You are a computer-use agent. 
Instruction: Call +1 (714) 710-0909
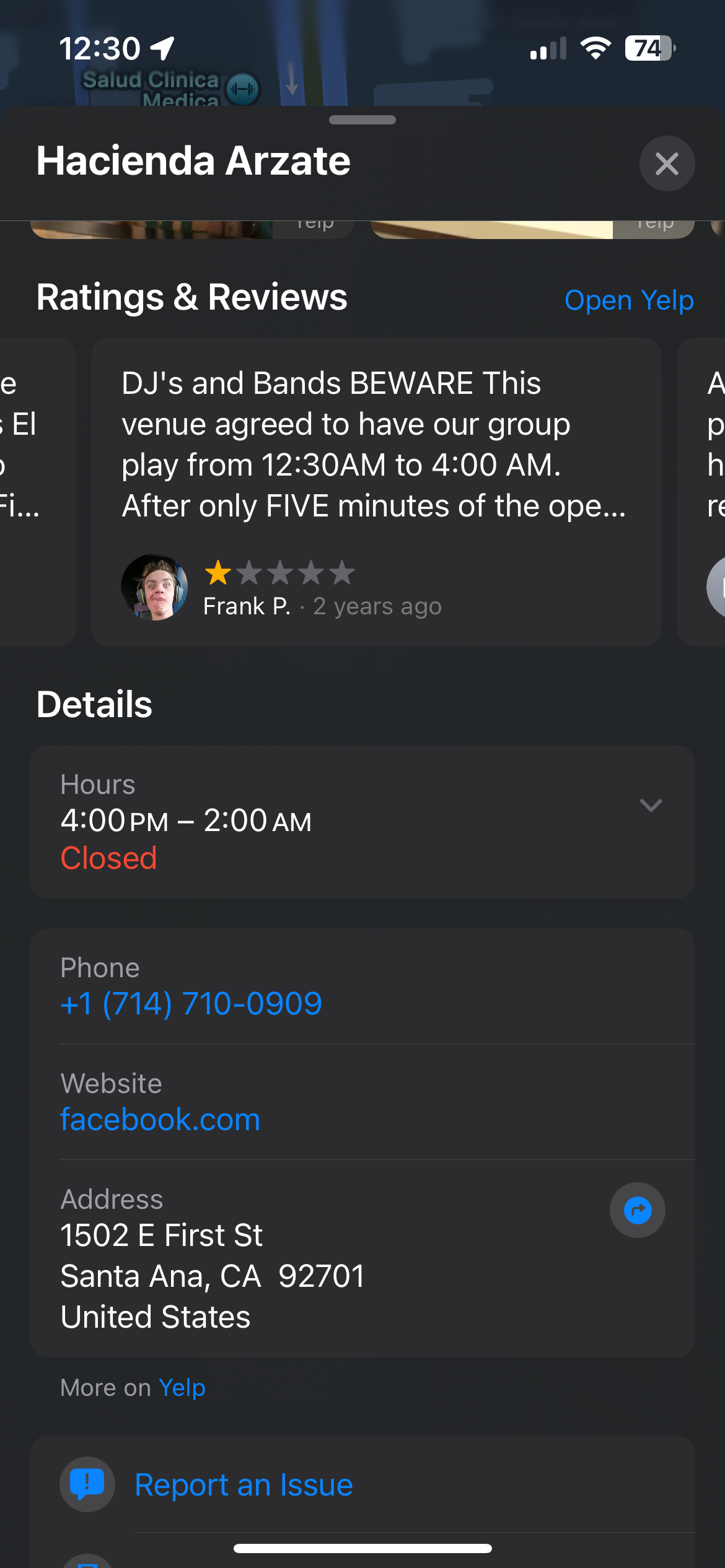click(191, 1003)
